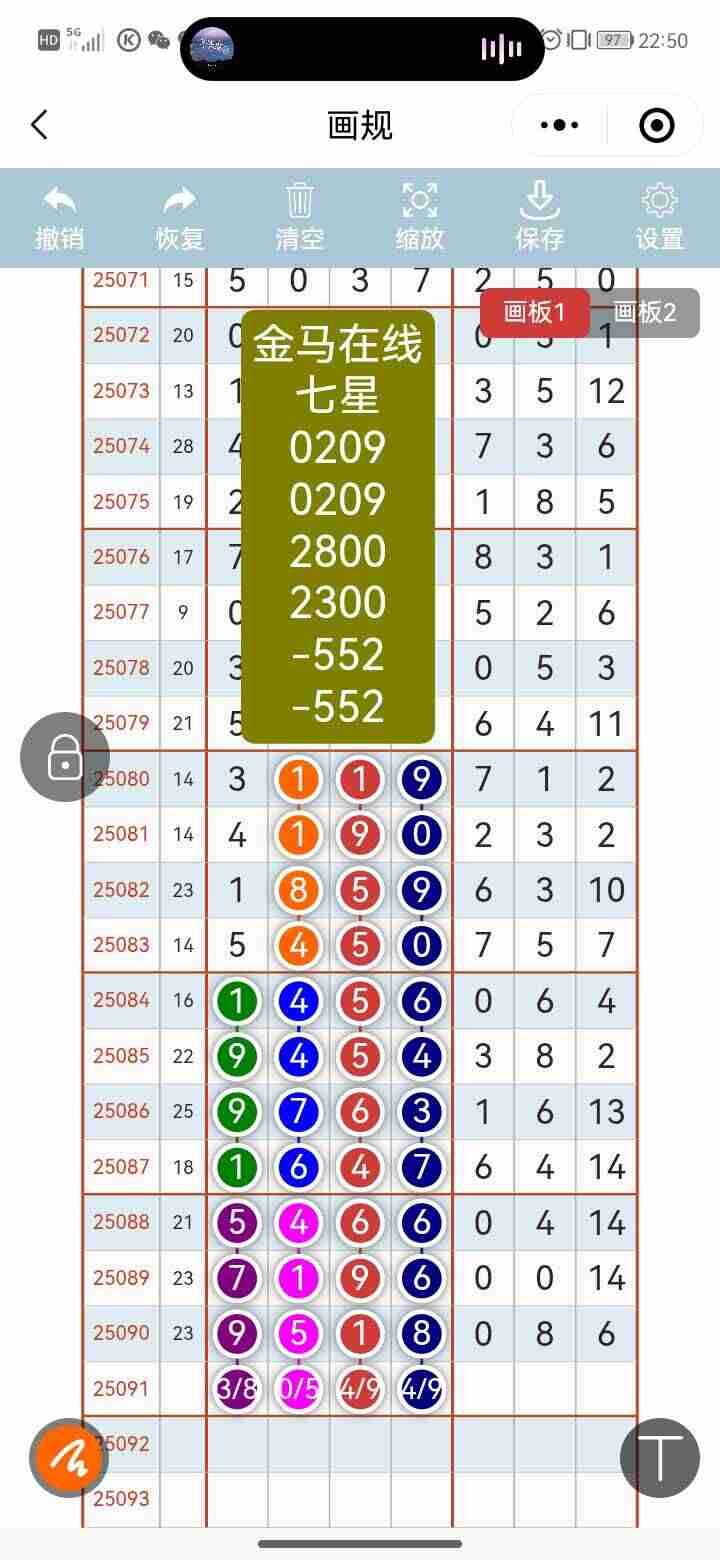Screen dimensions: 720x1560
Task: Tap the orange ball numbered 1
Action: pos(298,778)
